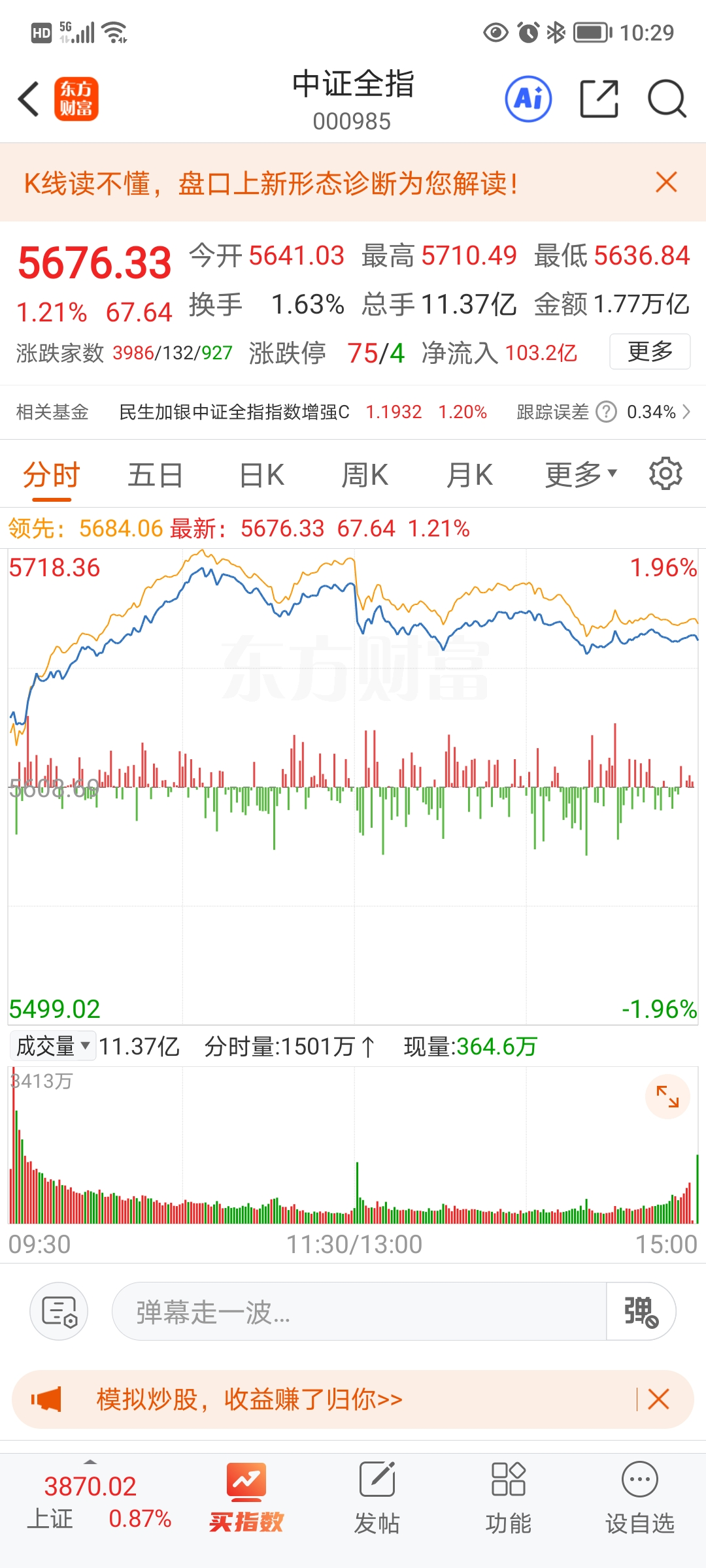The width and height of the screenshot is (706, 1568).
Task: Toggle the 弹 danmaku switch
Action: pos(641,1312)
